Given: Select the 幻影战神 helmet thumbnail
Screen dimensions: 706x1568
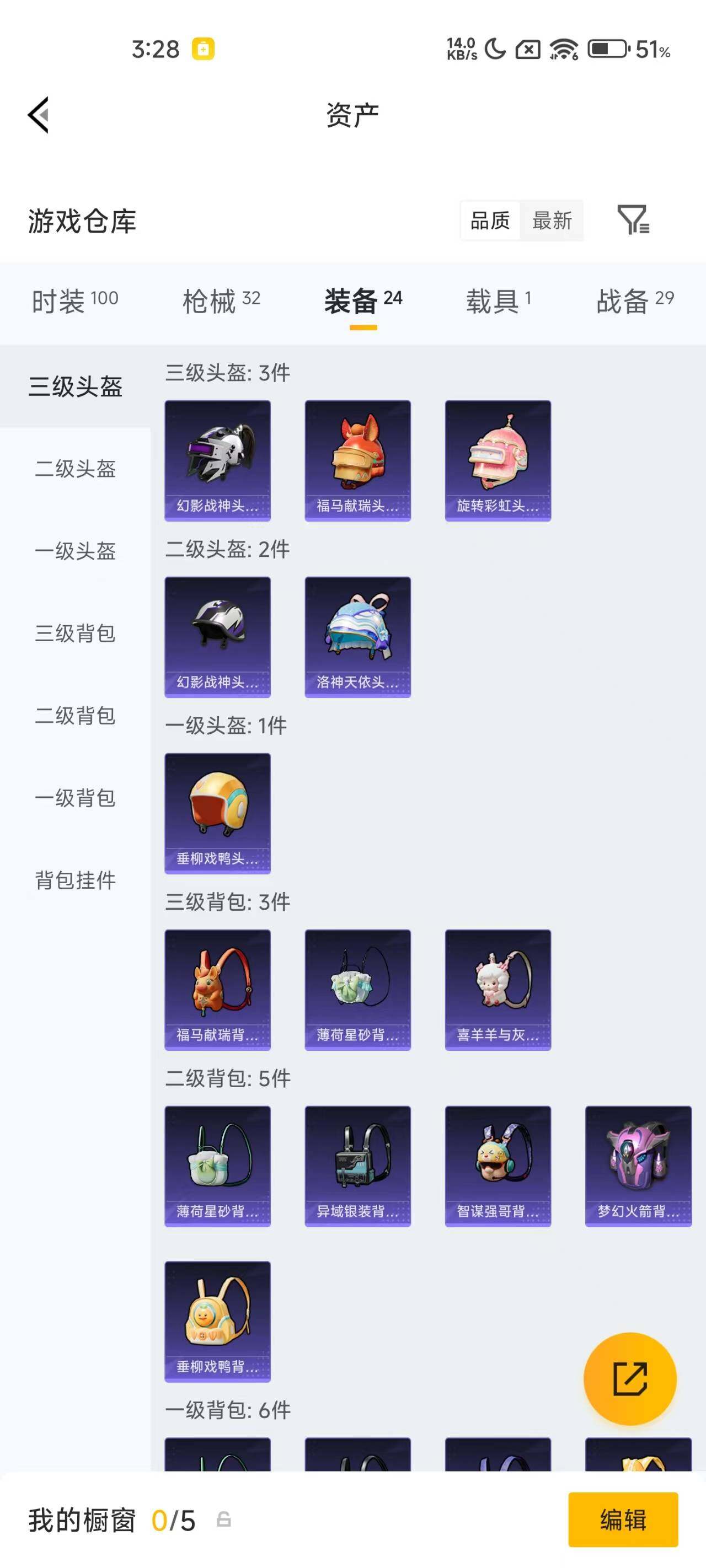Looking at the screenshot, I should click(217, 460).
